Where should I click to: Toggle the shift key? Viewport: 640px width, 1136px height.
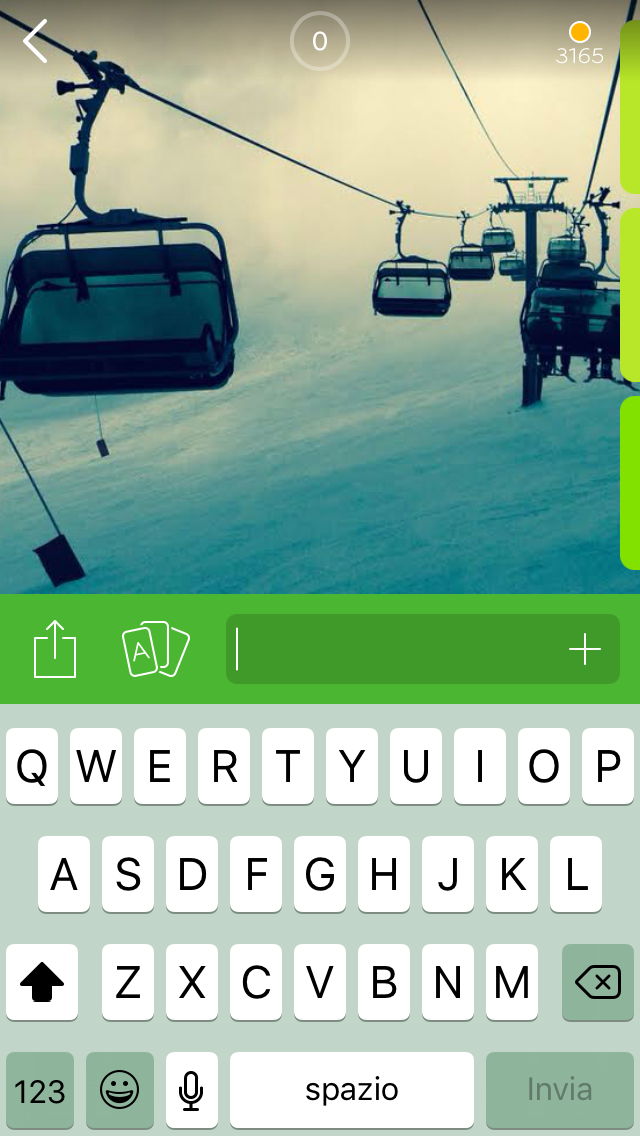(42, 982)
